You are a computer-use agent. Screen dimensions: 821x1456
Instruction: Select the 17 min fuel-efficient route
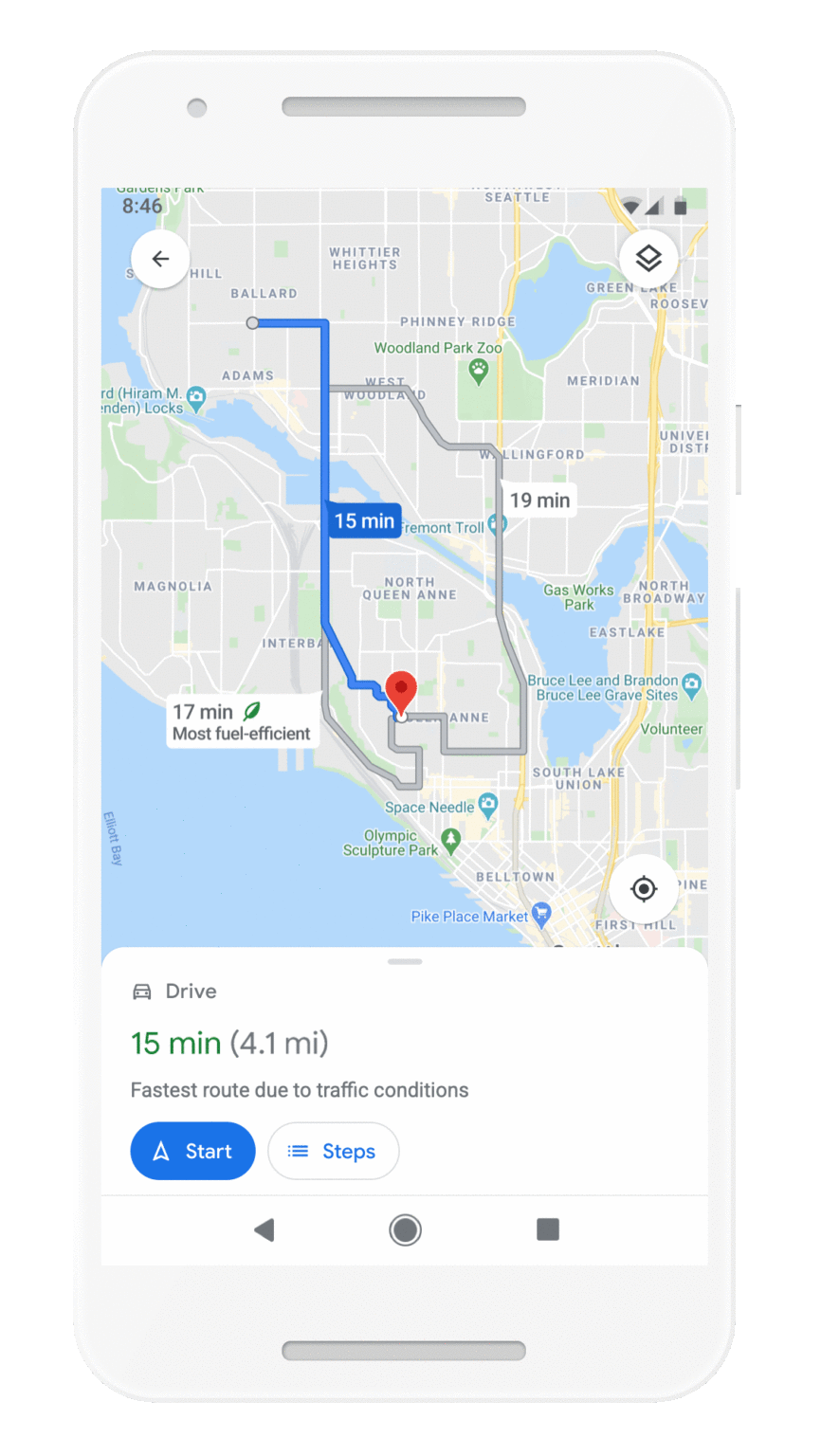tap(243, 720)
